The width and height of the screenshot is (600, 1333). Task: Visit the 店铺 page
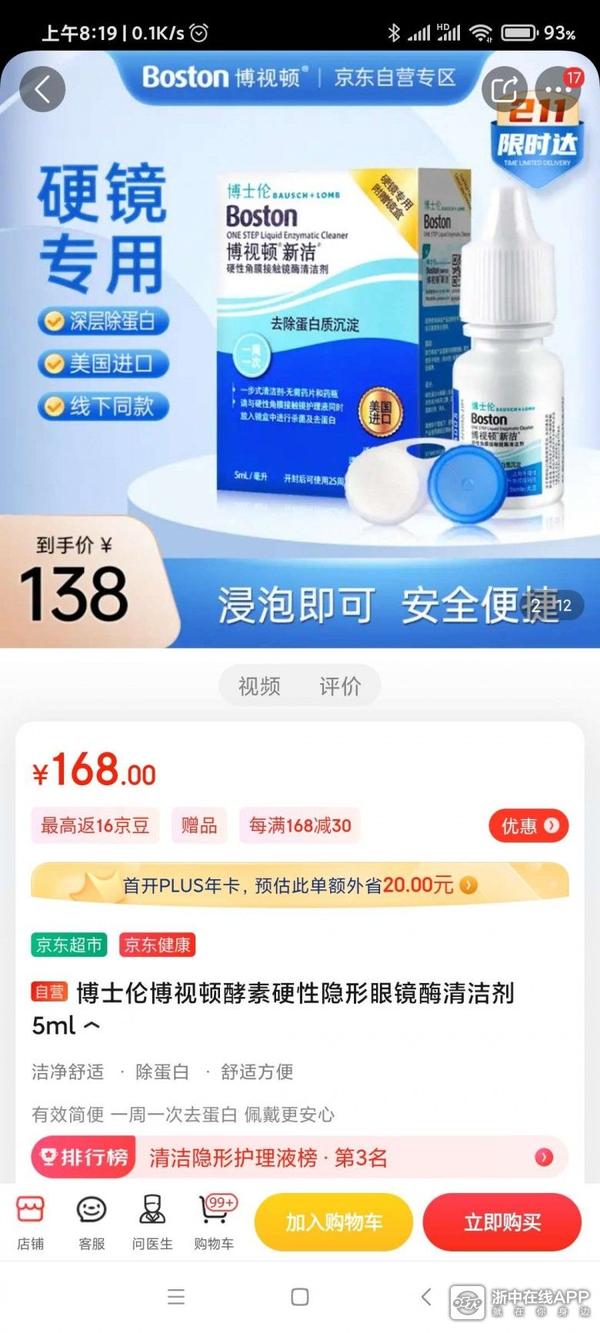(x=31, y=1221)
